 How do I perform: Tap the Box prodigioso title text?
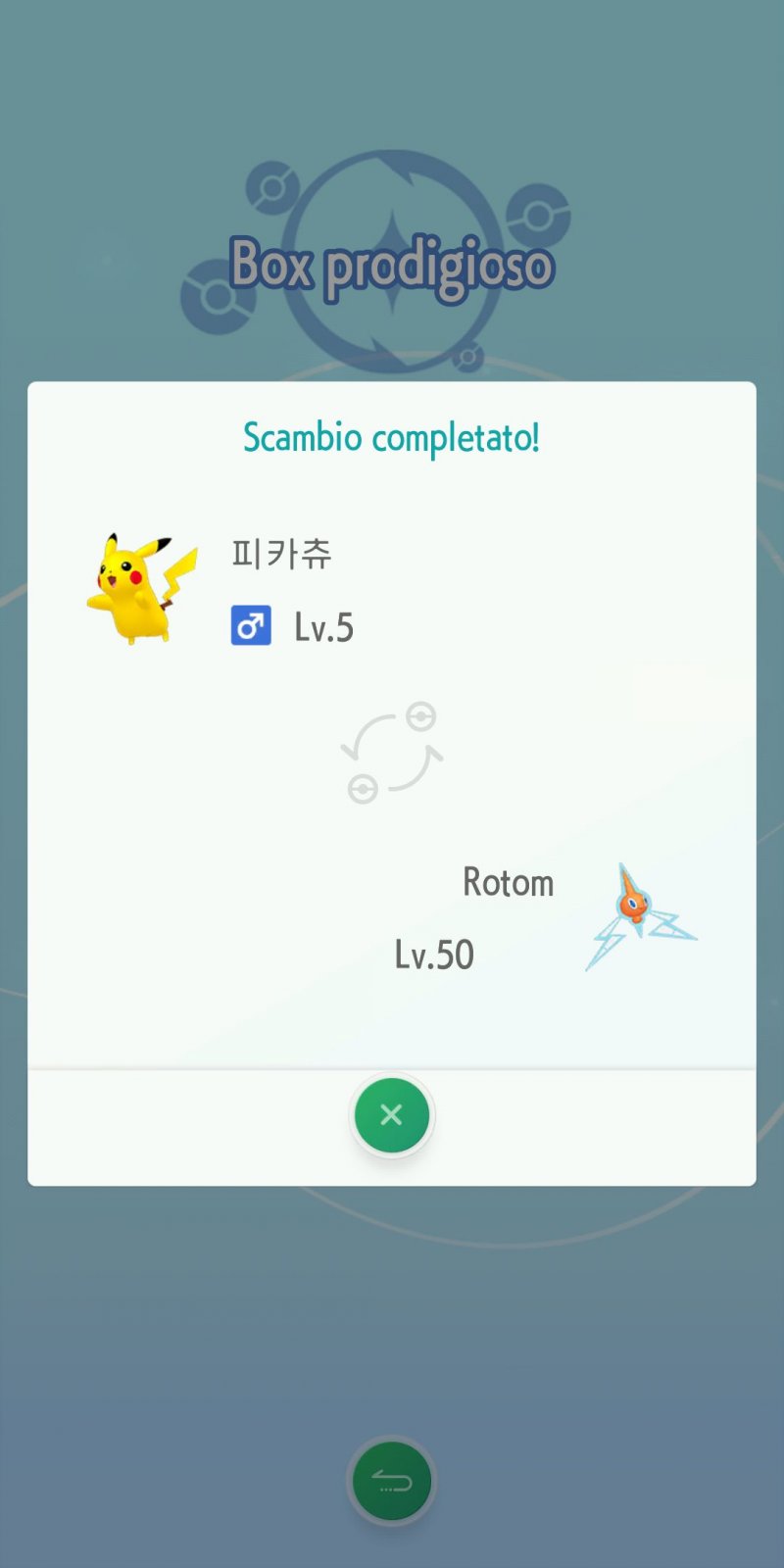(x=392, y=263)
